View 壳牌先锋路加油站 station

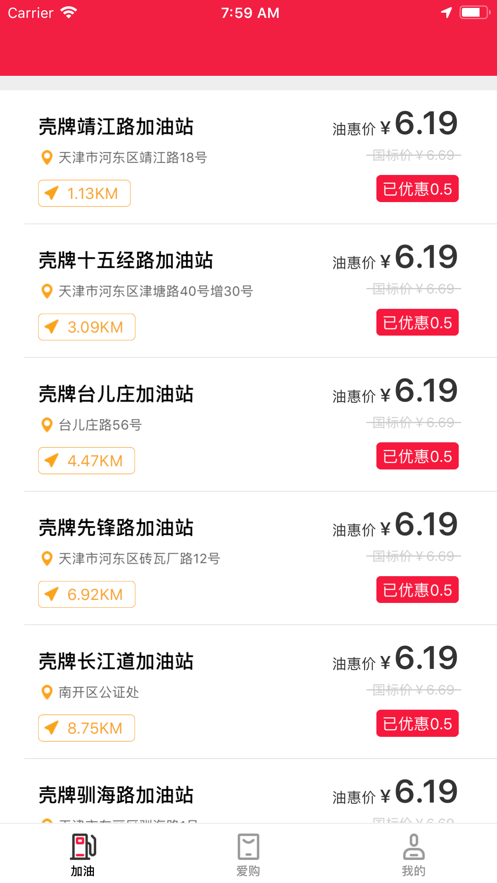point(248,558)
